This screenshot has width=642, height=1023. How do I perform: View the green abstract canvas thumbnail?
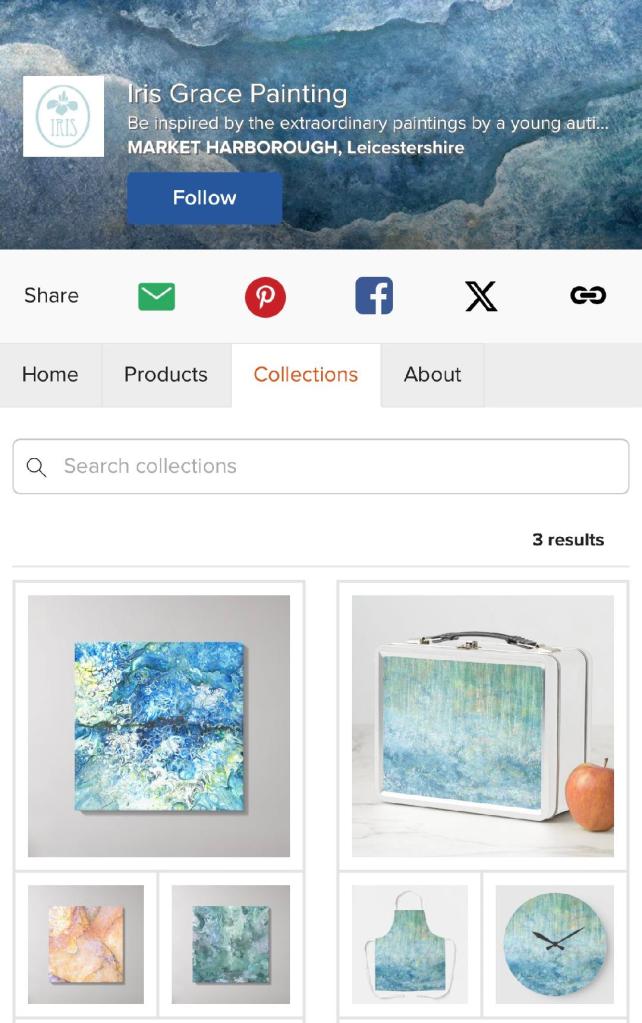click(231, 944)
